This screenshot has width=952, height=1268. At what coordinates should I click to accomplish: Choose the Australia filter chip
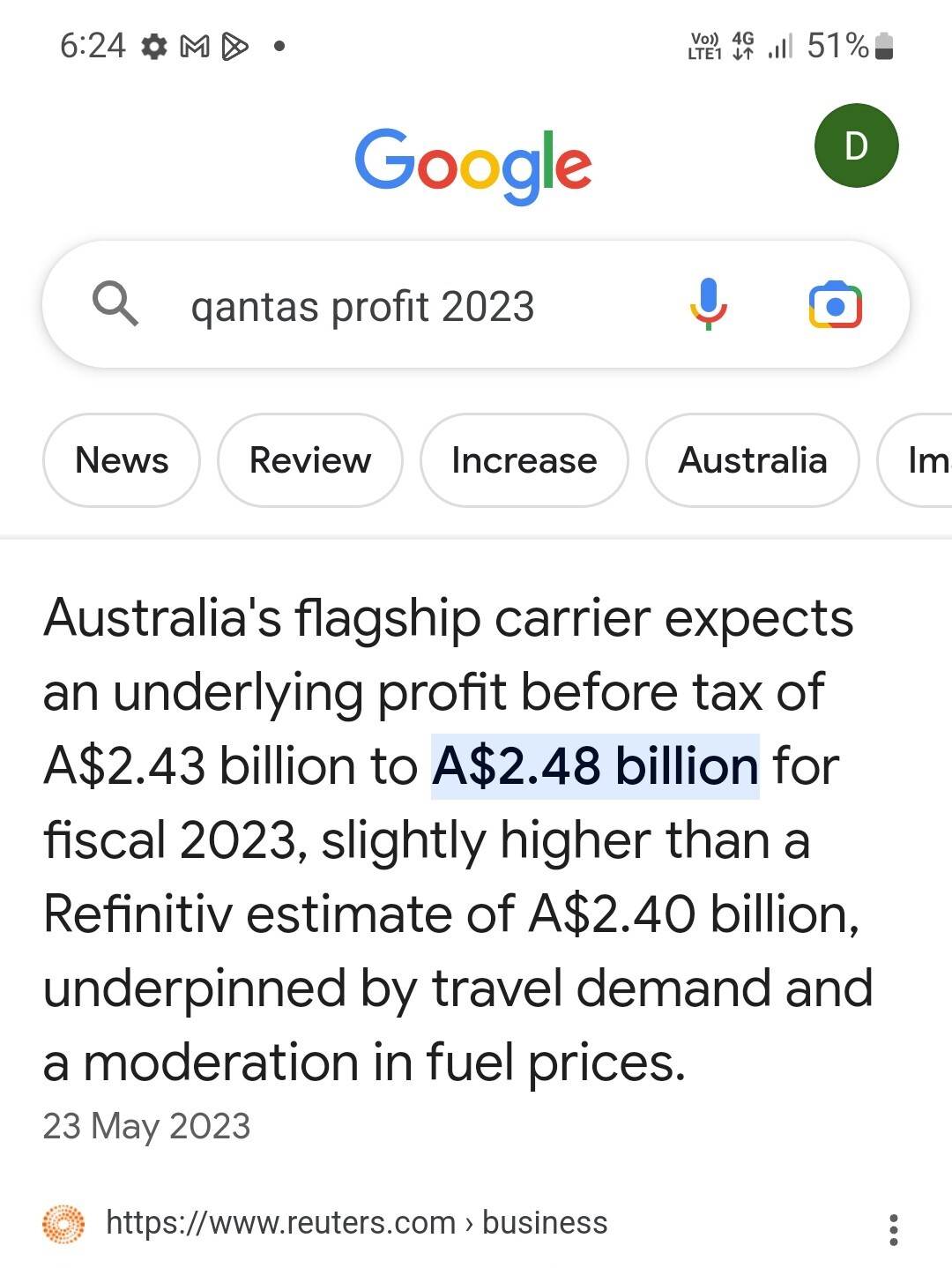(x=752, y=460)
